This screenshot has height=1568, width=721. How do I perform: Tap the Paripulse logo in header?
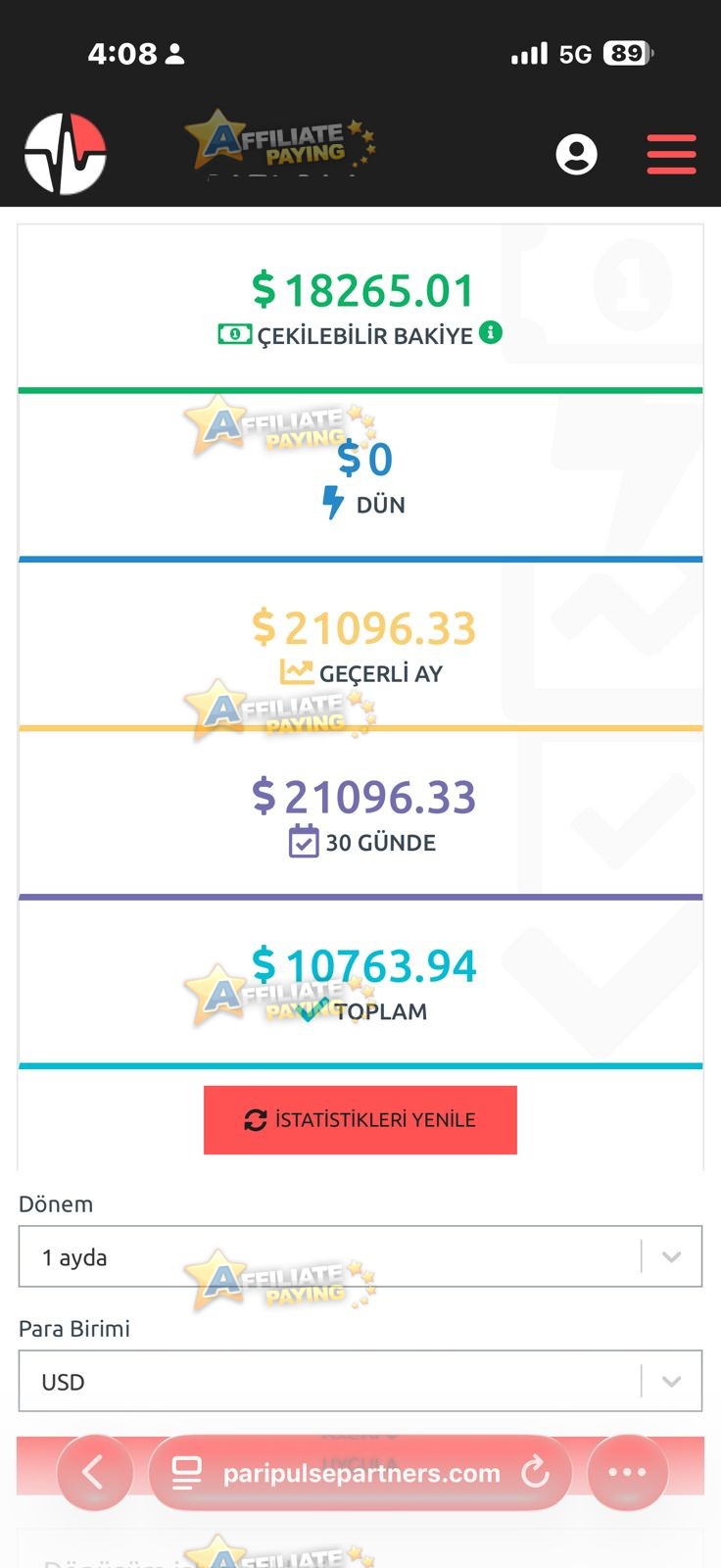[x=66, y=154]
